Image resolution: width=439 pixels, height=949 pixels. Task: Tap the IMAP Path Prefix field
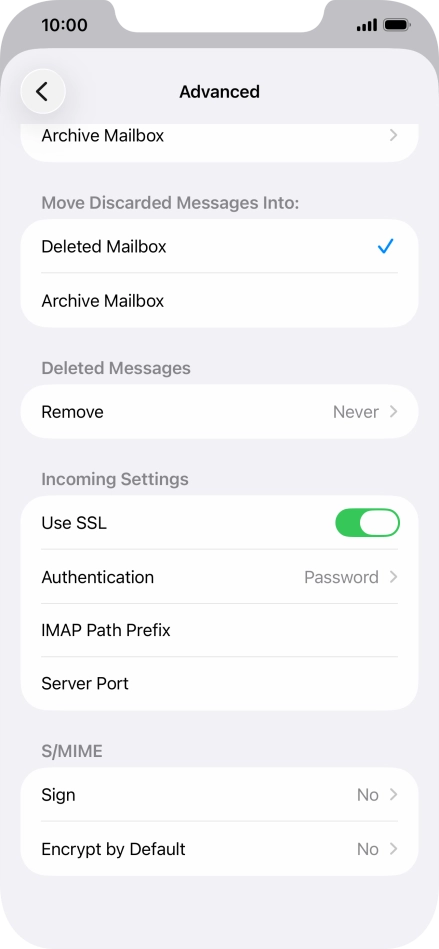tap(219, 630)
